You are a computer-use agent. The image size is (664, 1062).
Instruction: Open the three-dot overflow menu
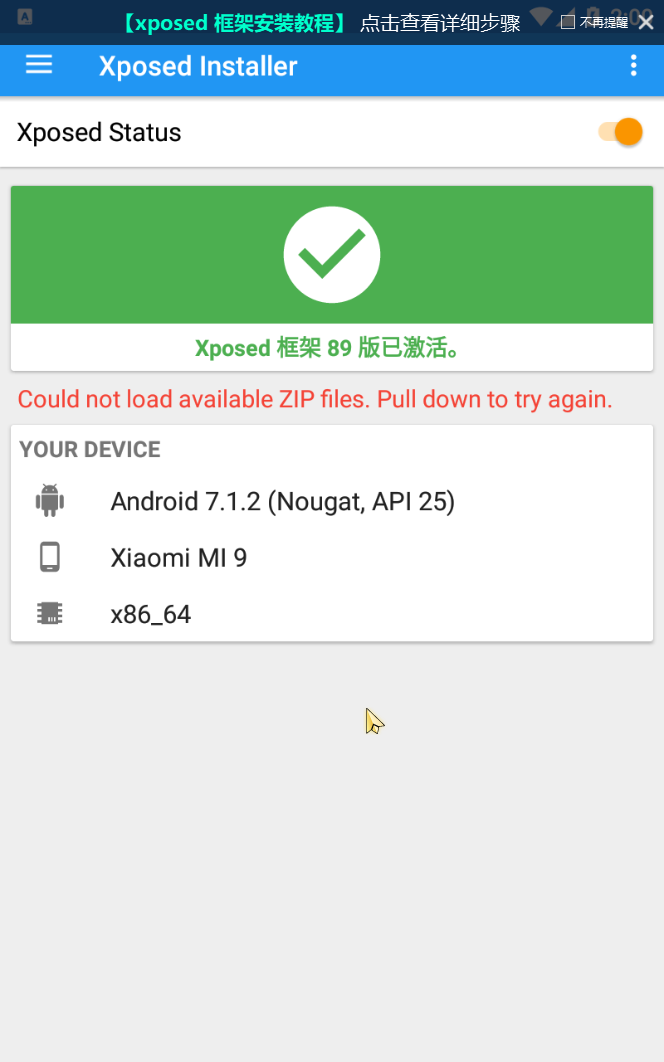click(x=633, y=66)
